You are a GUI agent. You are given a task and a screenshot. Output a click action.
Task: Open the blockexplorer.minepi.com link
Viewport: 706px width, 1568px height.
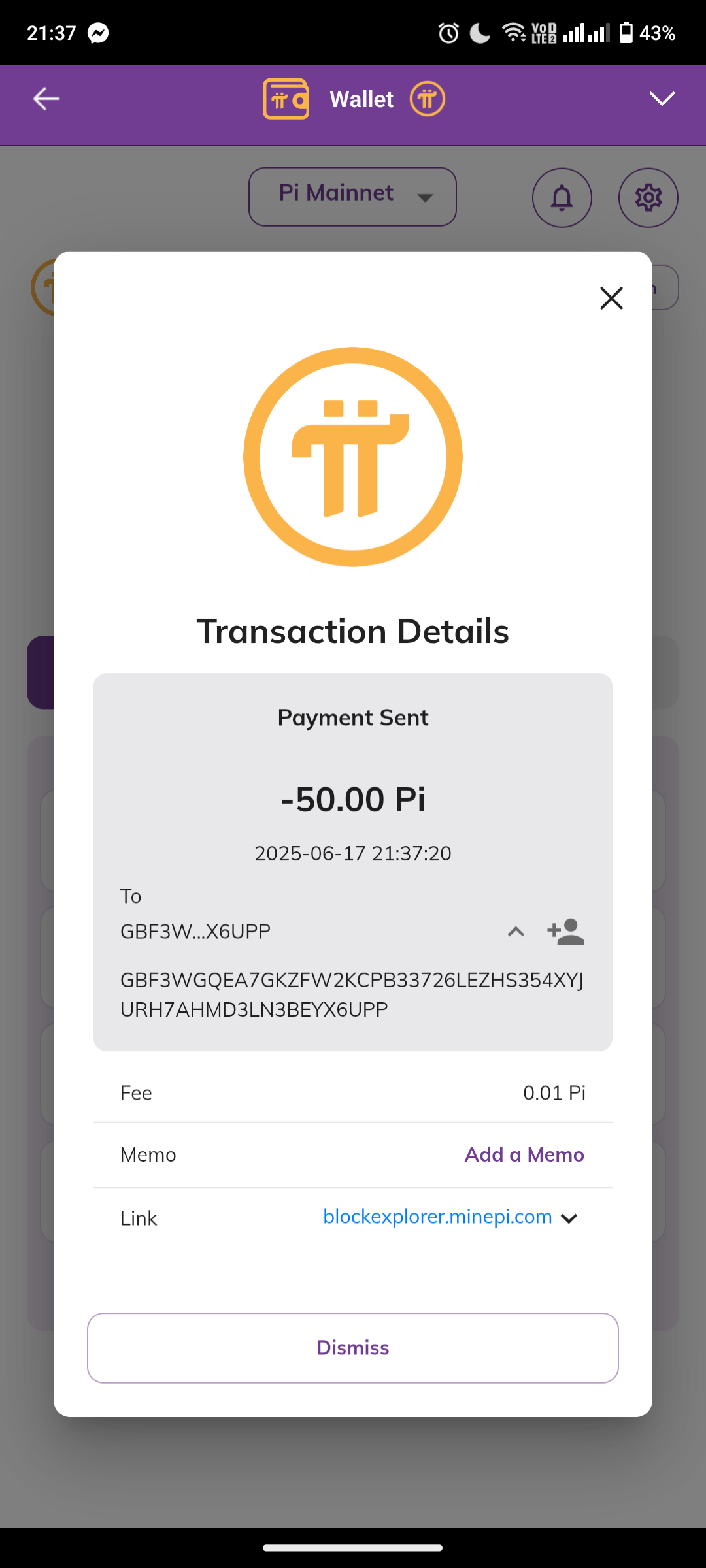437,1217
